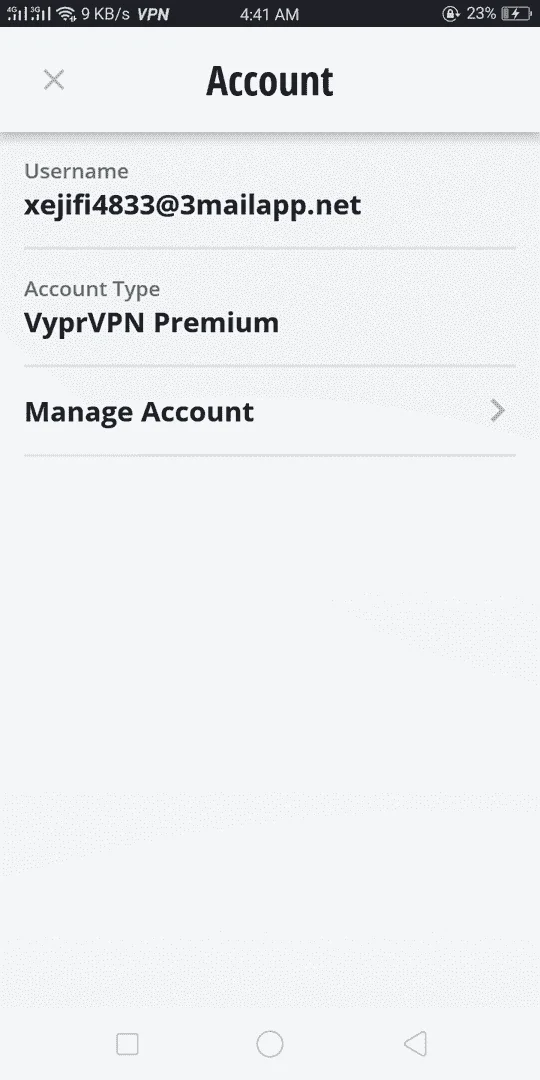The image size is (540, 1080).
Task: Close the Account screen with the X
Action: [x=54, y=80]
